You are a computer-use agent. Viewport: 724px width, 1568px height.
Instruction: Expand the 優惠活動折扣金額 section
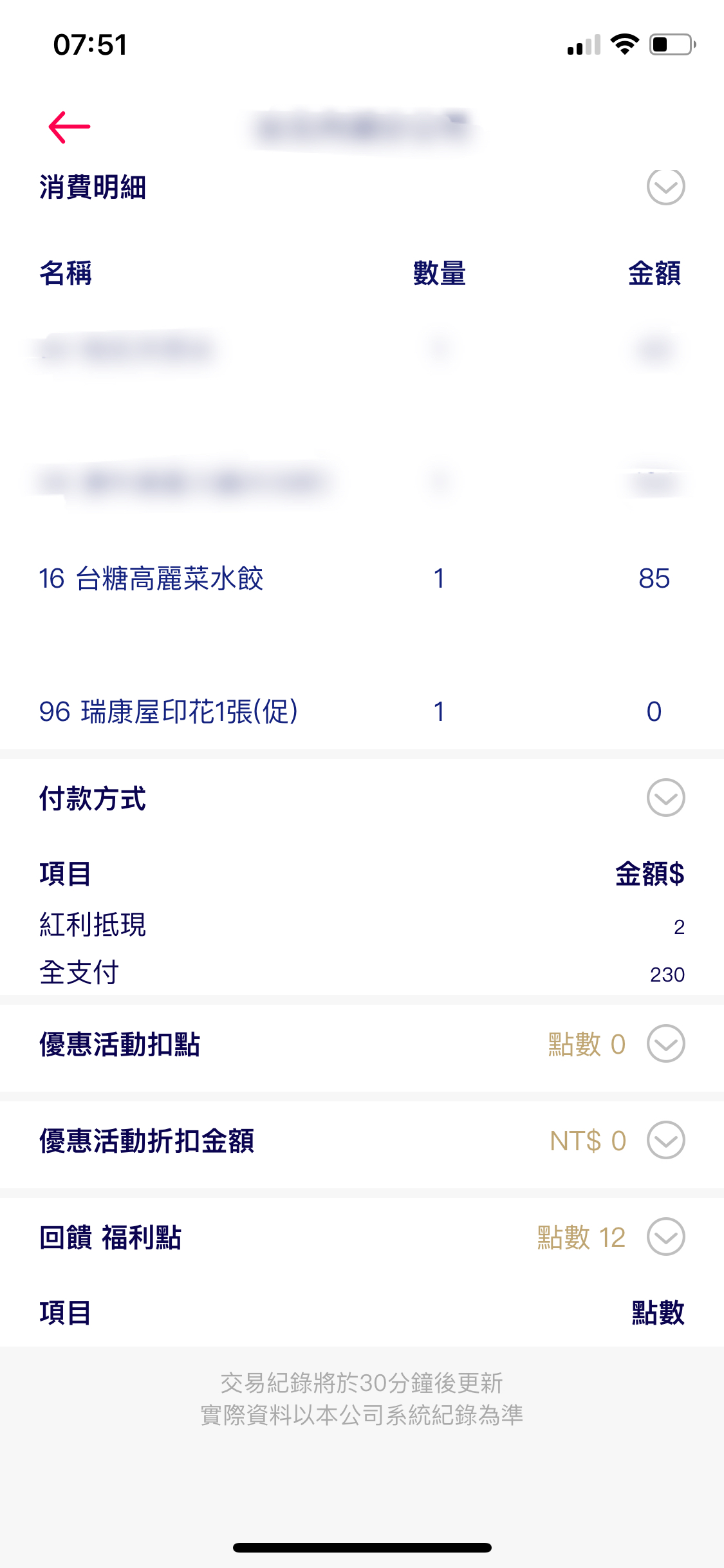pyautogui.click(x=665, y=1140)
